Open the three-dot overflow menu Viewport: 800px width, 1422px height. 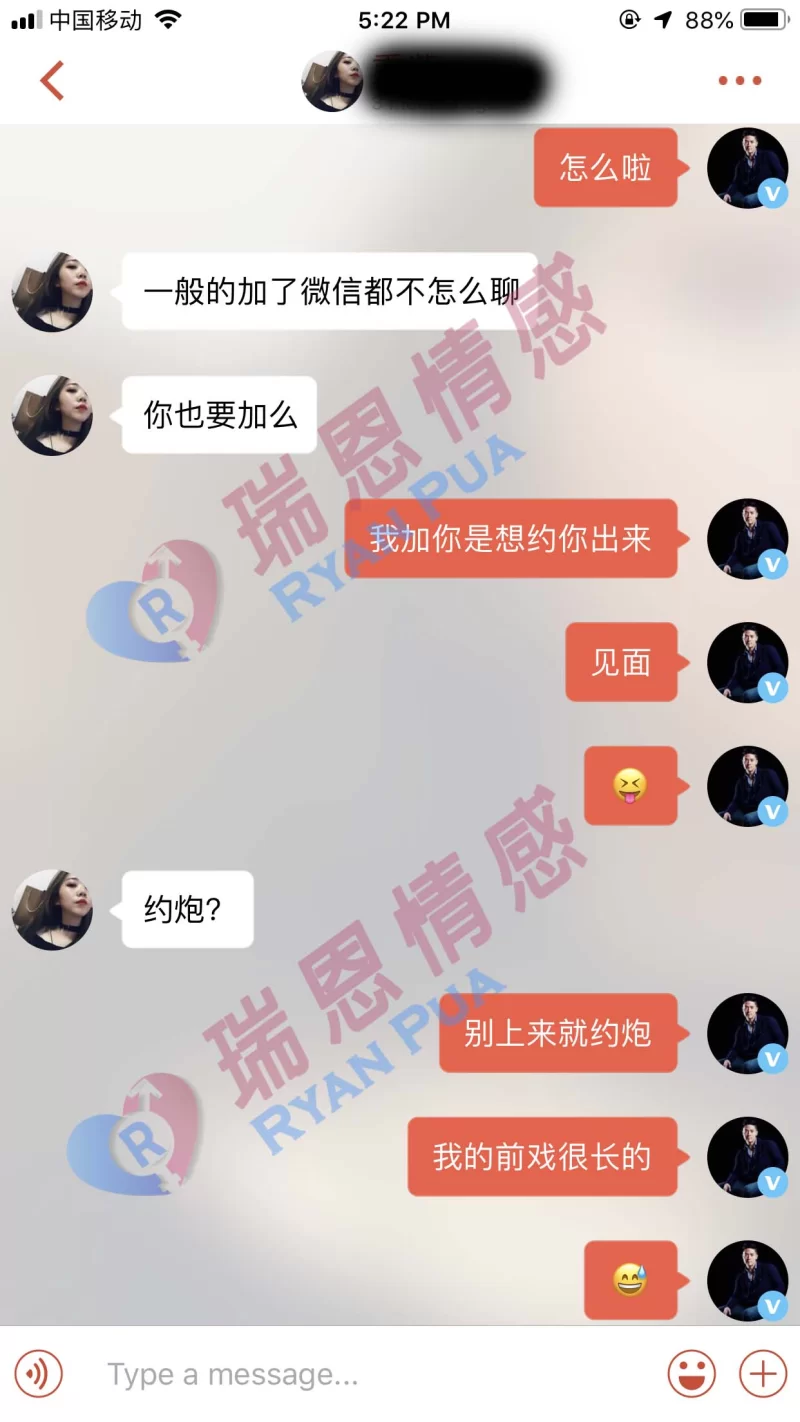click(740, 81)
